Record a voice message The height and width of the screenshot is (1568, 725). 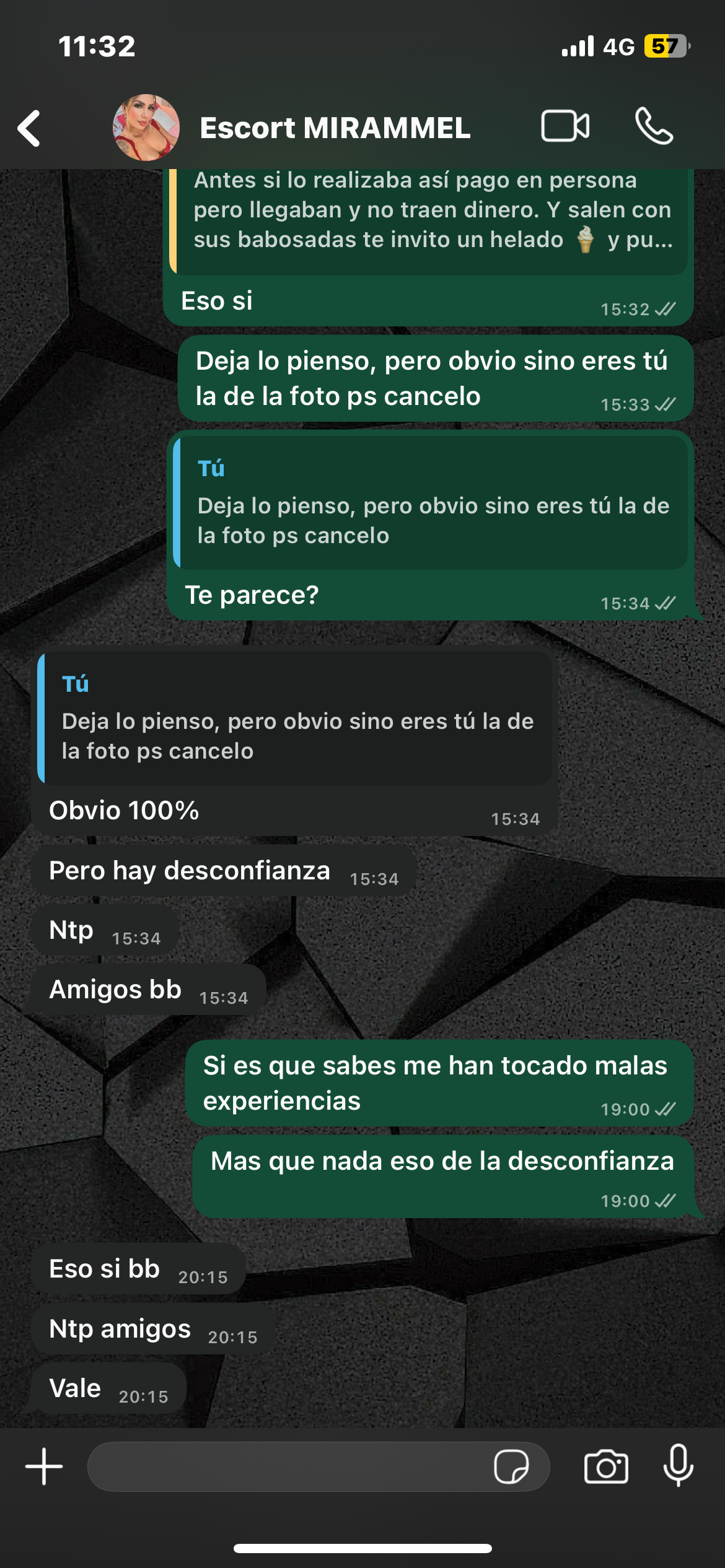point(678,1465)
